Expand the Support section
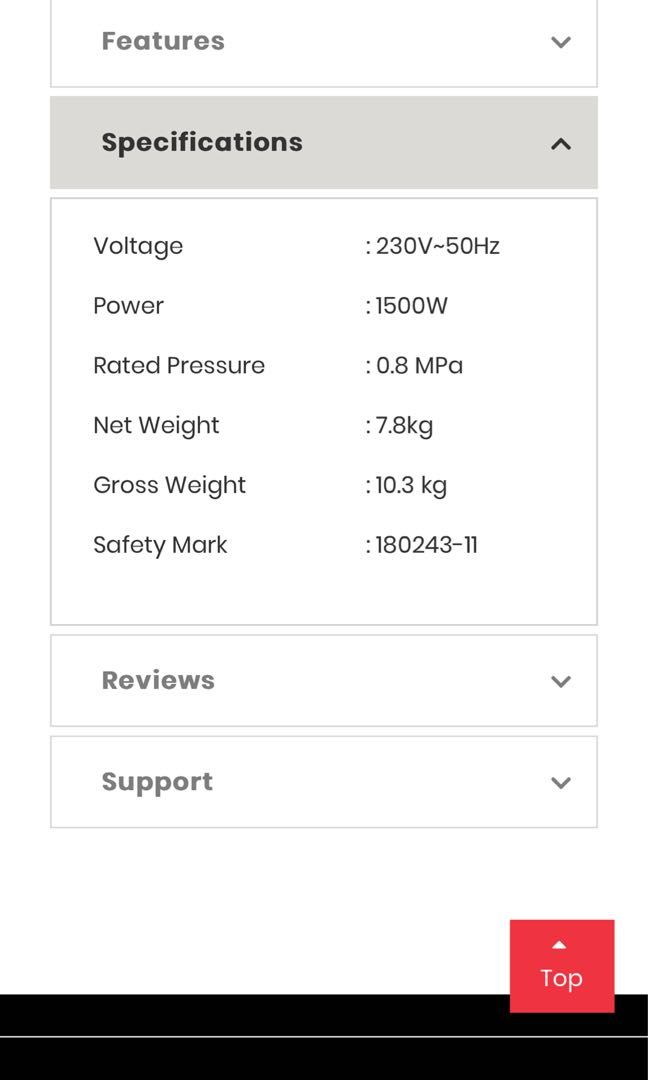 point(323,782)
